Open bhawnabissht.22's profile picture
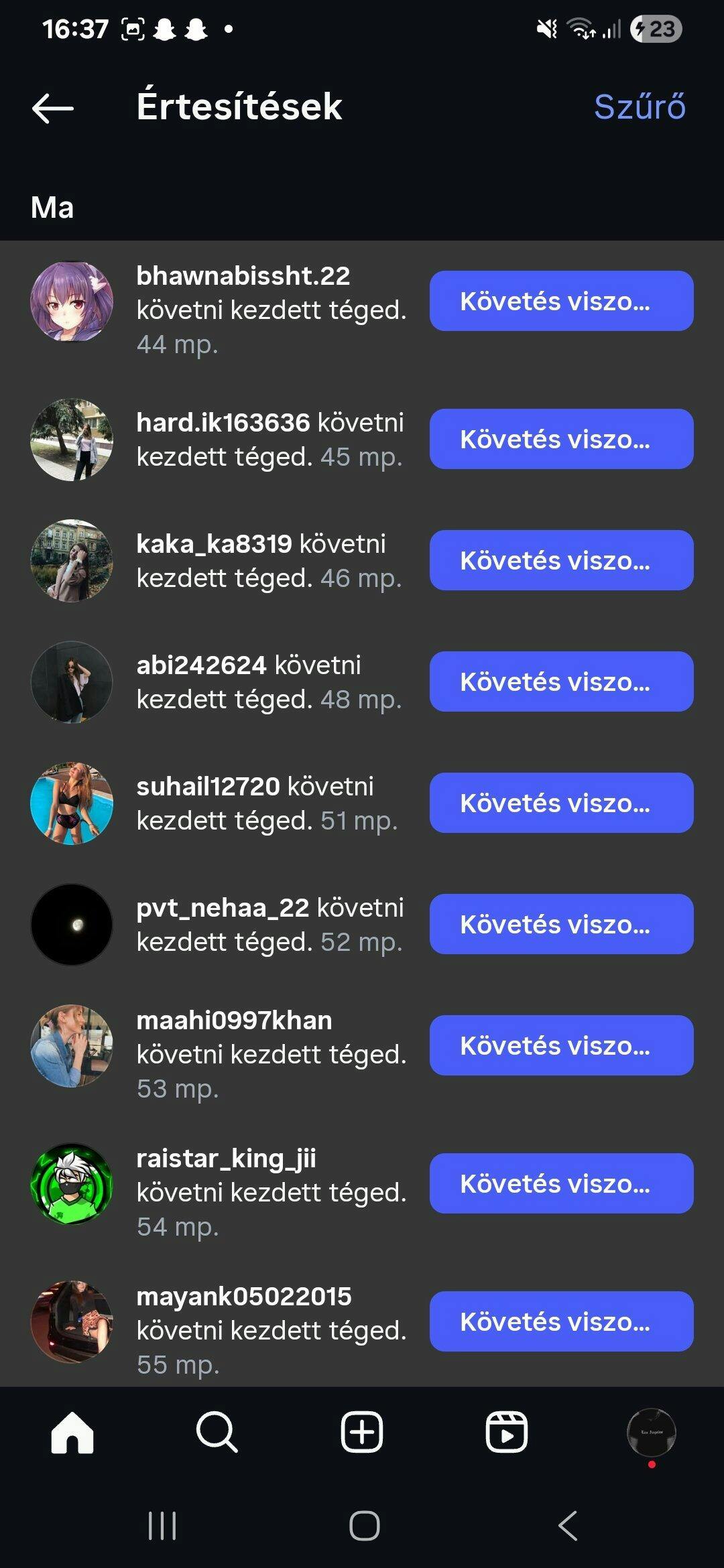Viewport: 724px width, 1568px height. [72, 302]
